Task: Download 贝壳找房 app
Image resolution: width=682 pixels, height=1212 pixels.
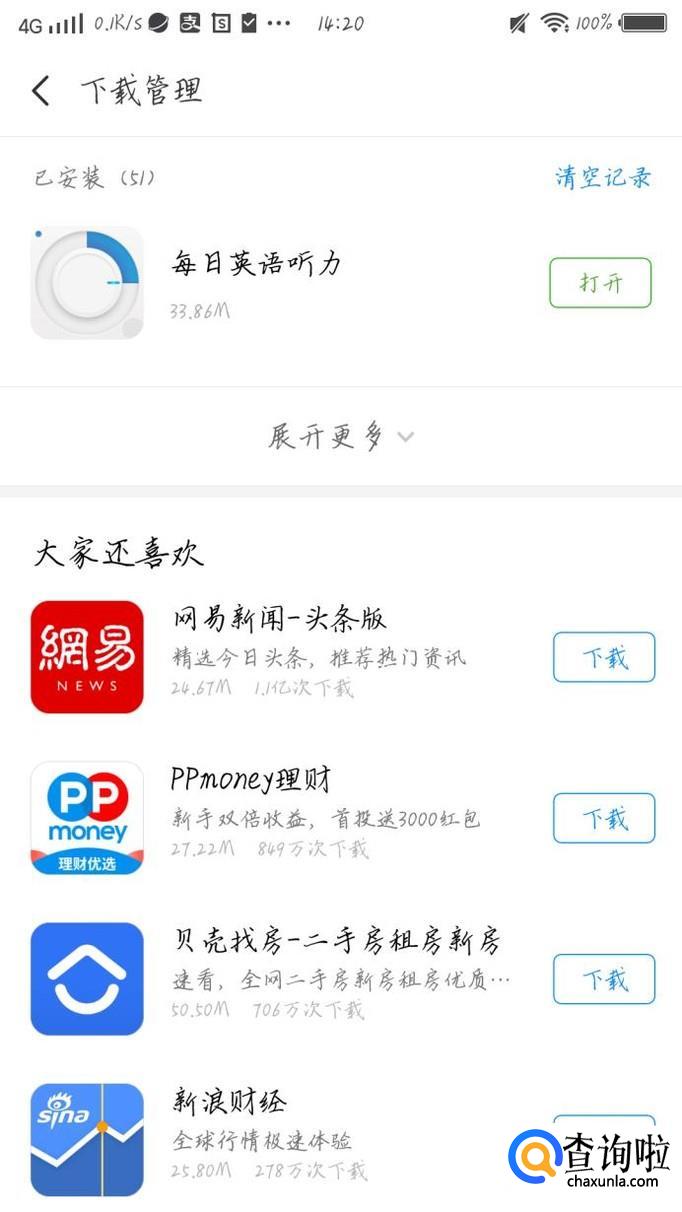Action: point(604,979)
